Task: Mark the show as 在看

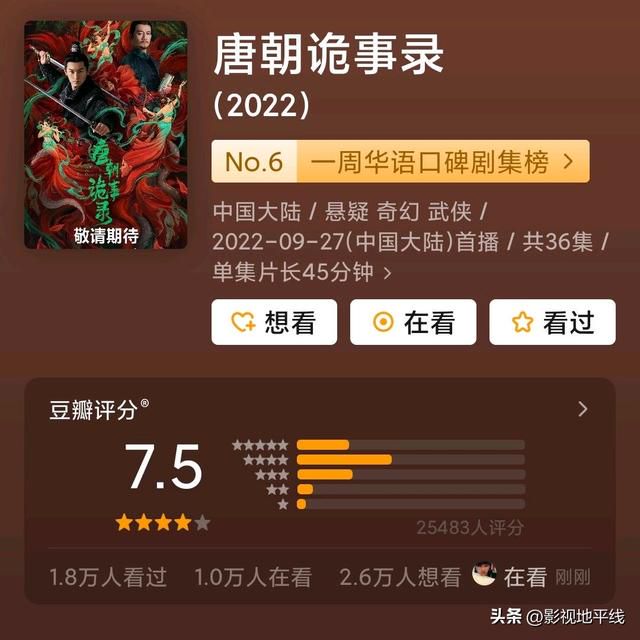Action: click(x=413, y=322)
